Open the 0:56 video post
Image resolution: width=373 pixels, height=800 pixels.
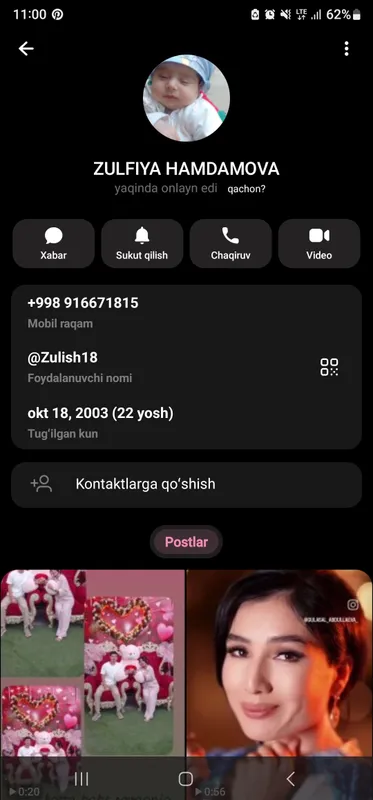click(x=280, y=685)
